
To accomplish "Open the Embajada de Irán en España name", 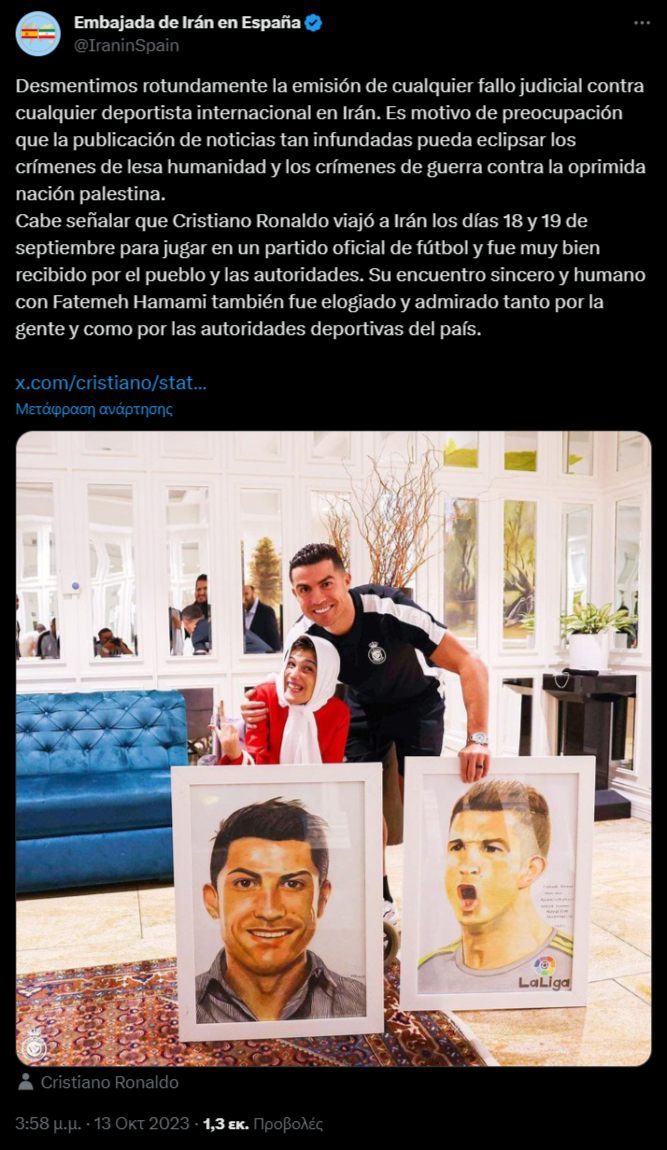I will [x=187, y=23].
